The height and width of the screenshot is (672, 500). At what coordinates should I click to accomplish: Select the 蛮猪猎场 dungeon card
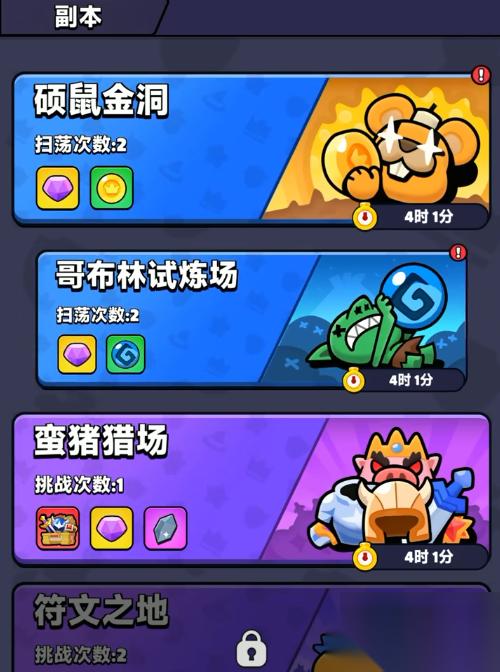[251, 489]
